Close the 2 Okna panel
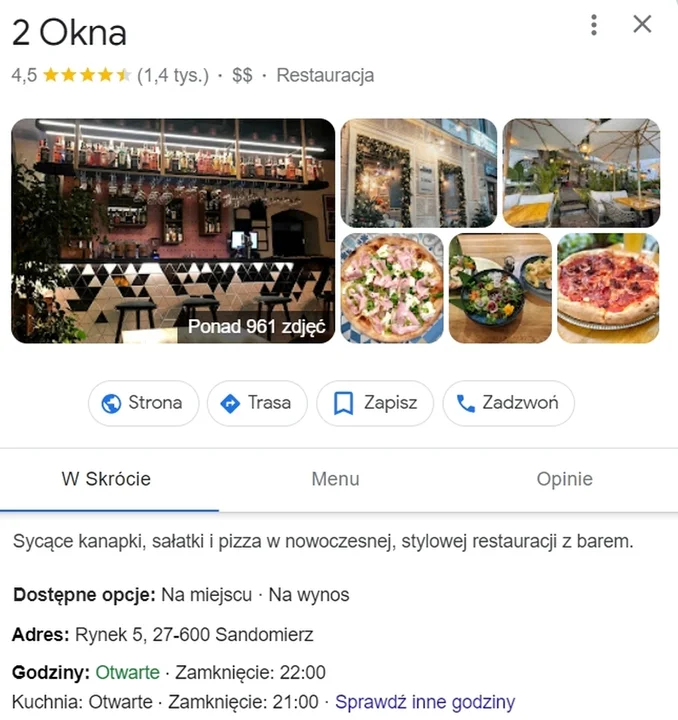This screenshot has width=678, height=720. click(642, 25)
